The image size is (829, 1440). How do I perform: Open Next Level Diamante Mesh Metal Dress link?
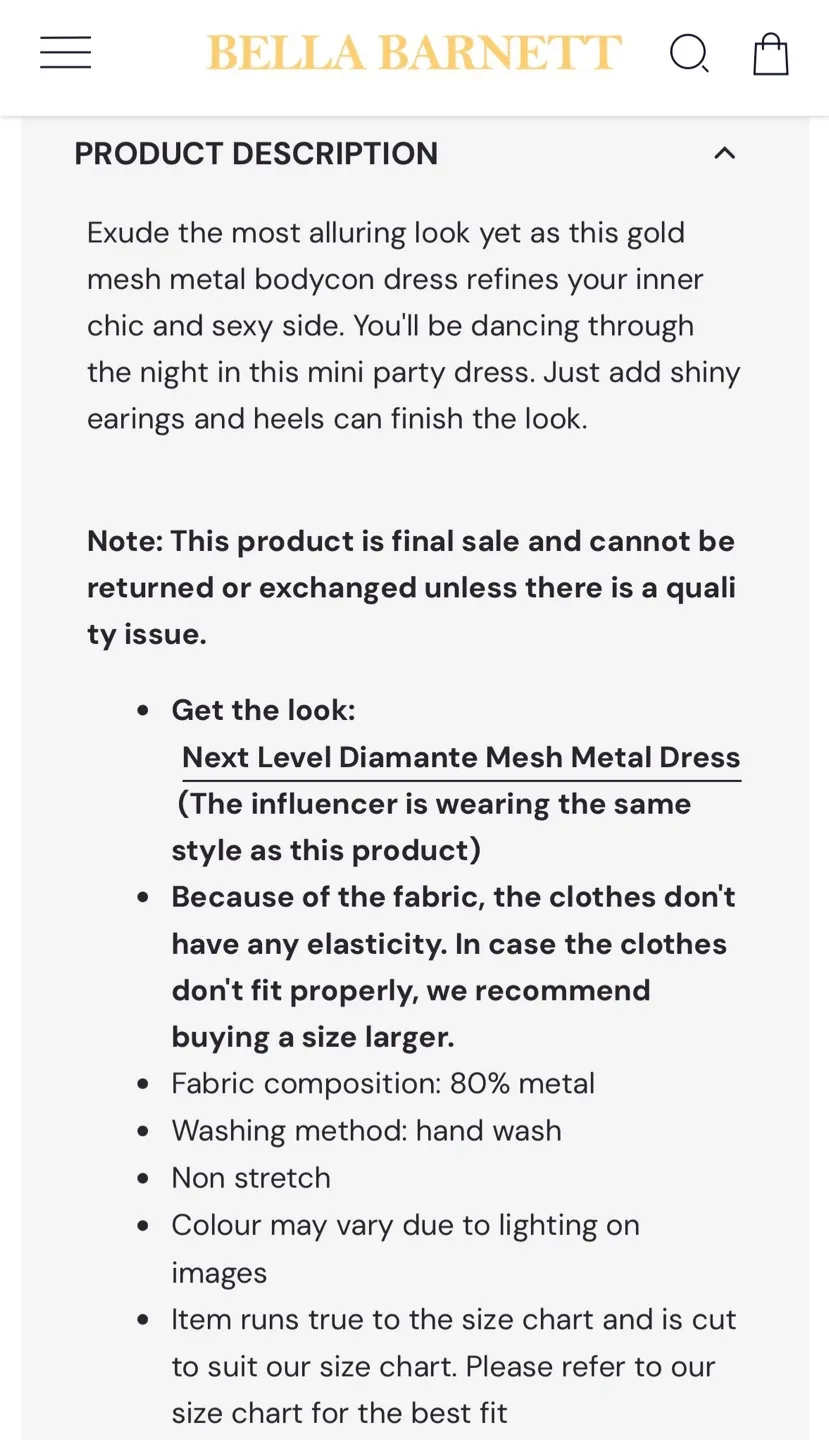click(461, 757)
